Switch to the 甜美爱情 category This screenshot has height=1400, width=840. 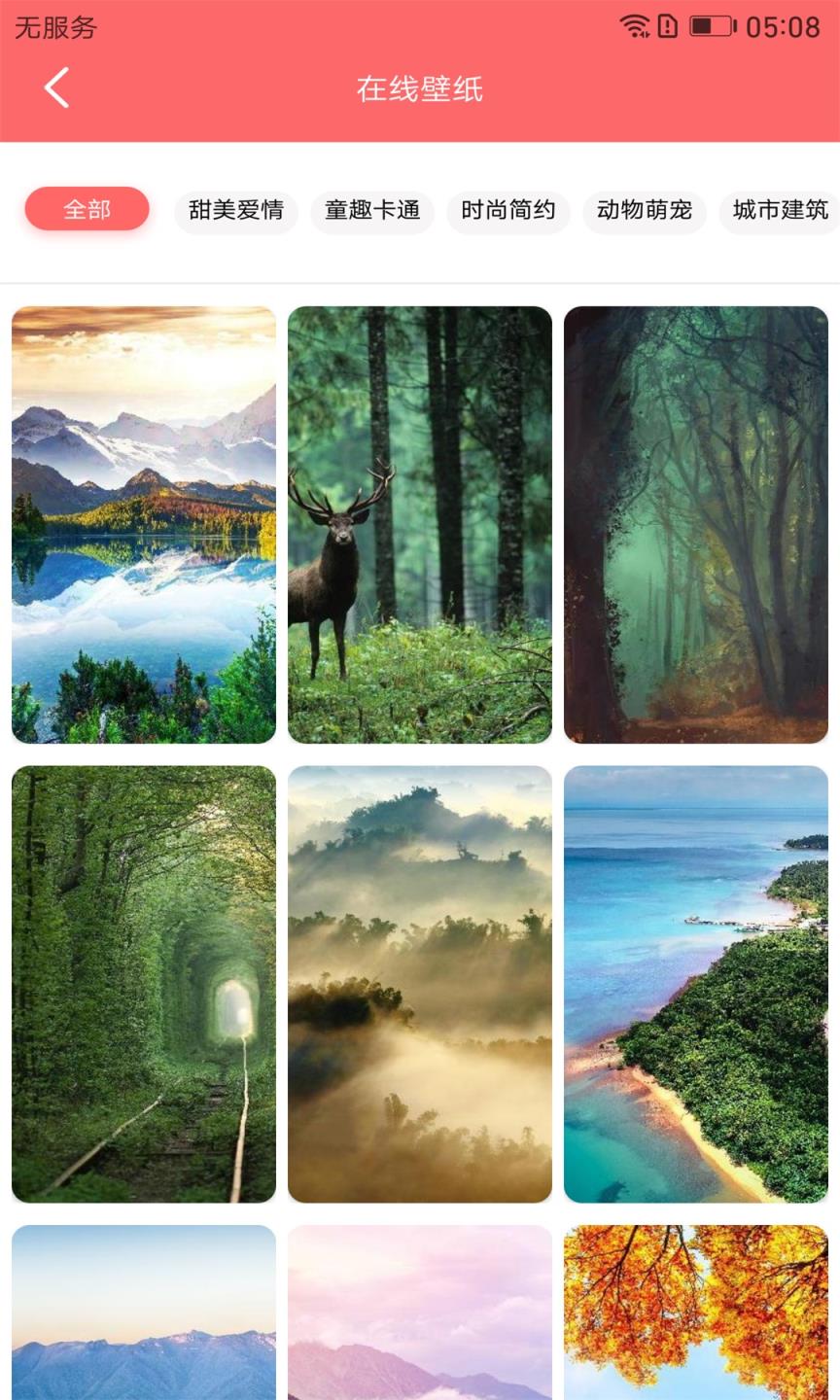point(236,210)
